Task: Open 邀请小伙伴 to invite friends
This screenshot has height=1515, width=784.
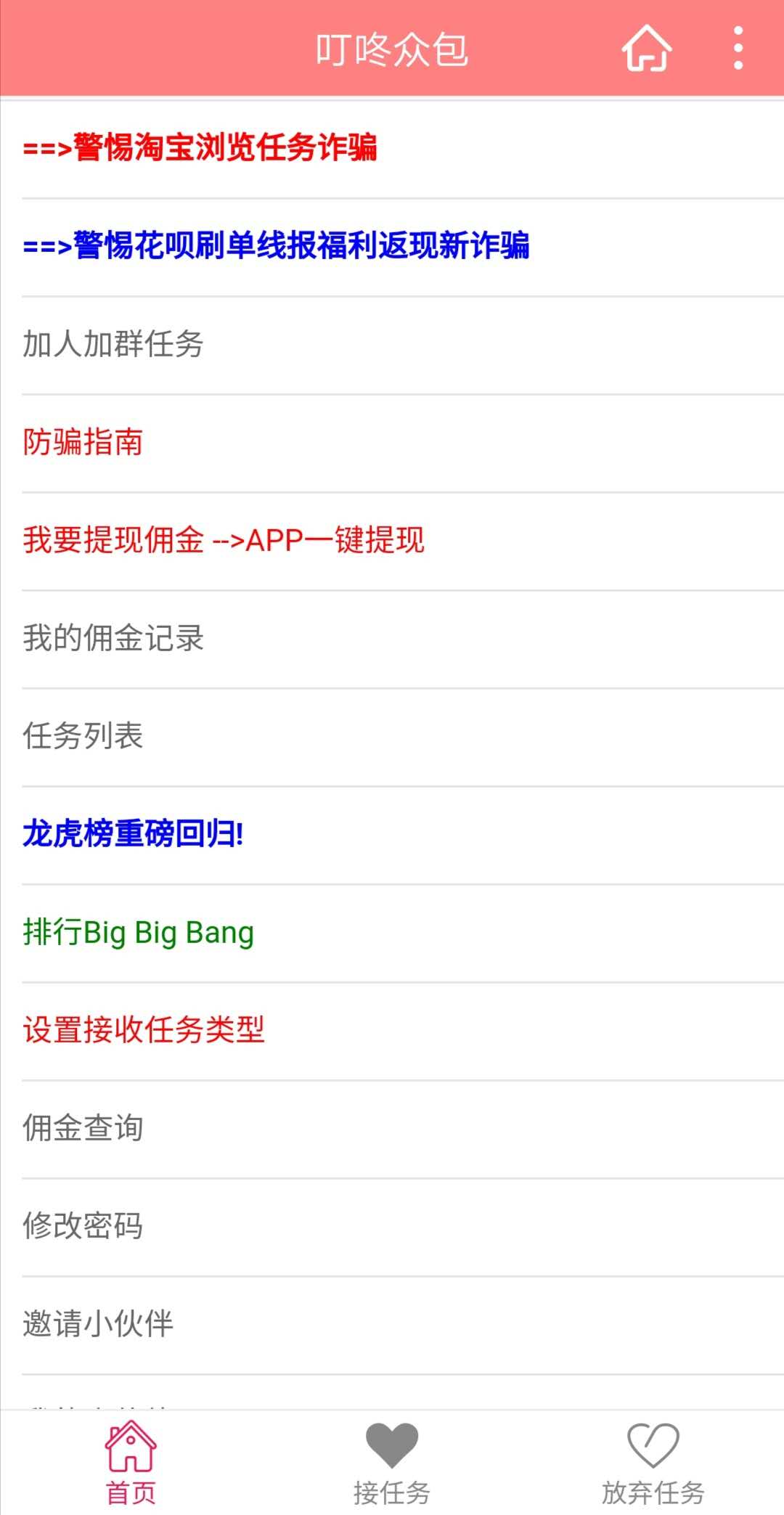Action: click(98, 1324)
